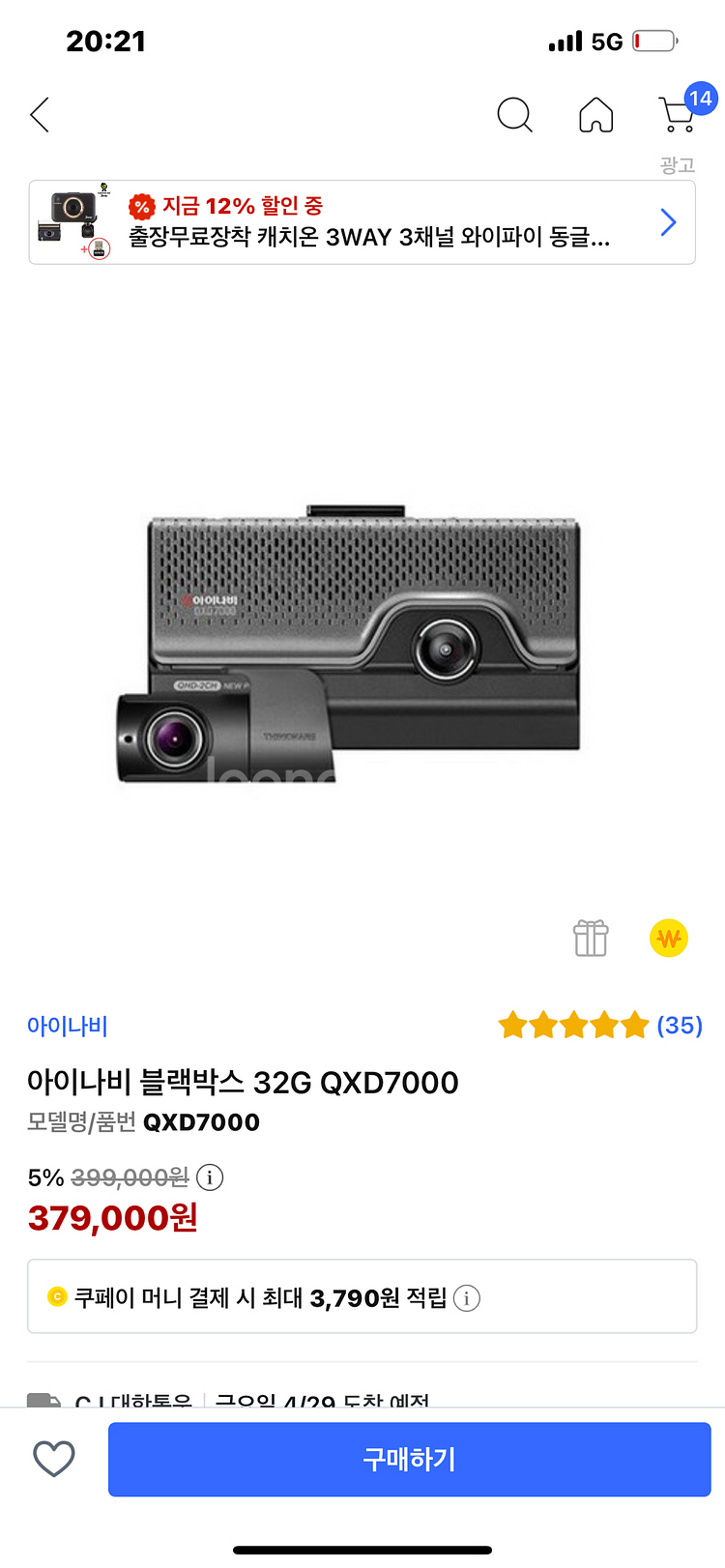Image resolution: width=725 pixels, height=1568 pixels.
Task: Open the advertisement detail with blue chevron
Action: [x=668, y=221]
